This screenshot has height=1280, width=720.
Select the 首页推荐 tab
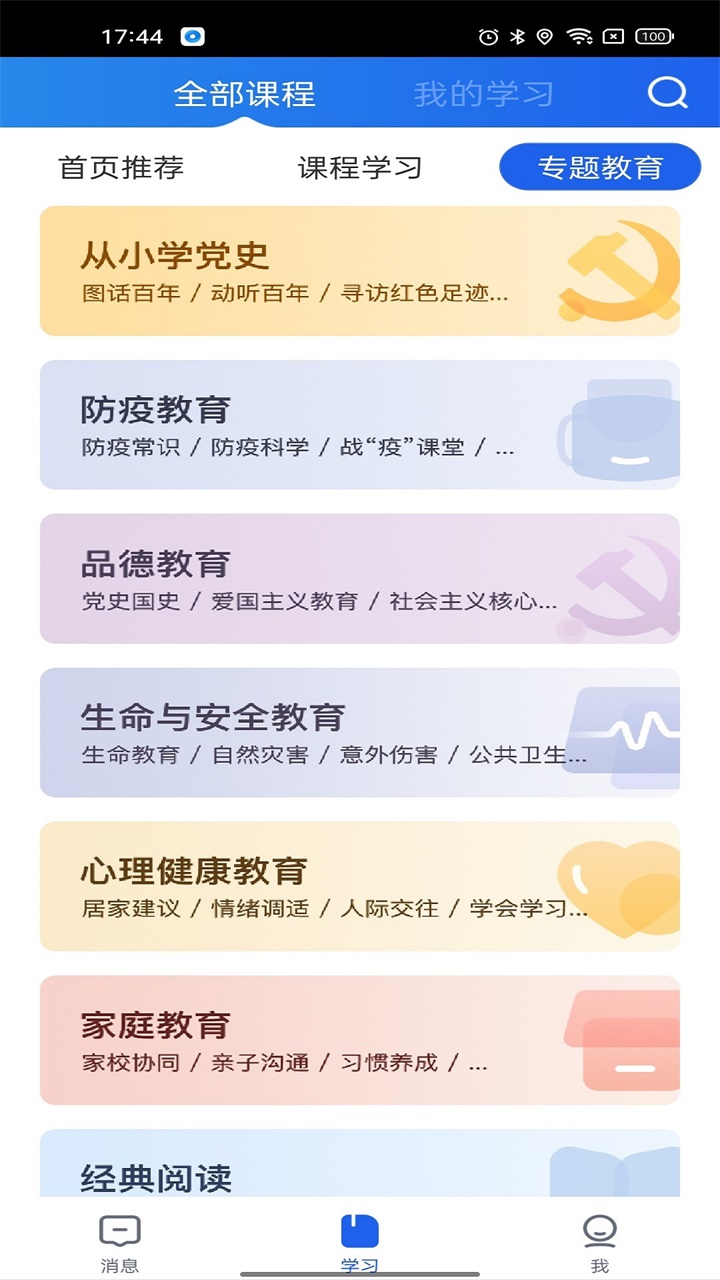[122, 168]
